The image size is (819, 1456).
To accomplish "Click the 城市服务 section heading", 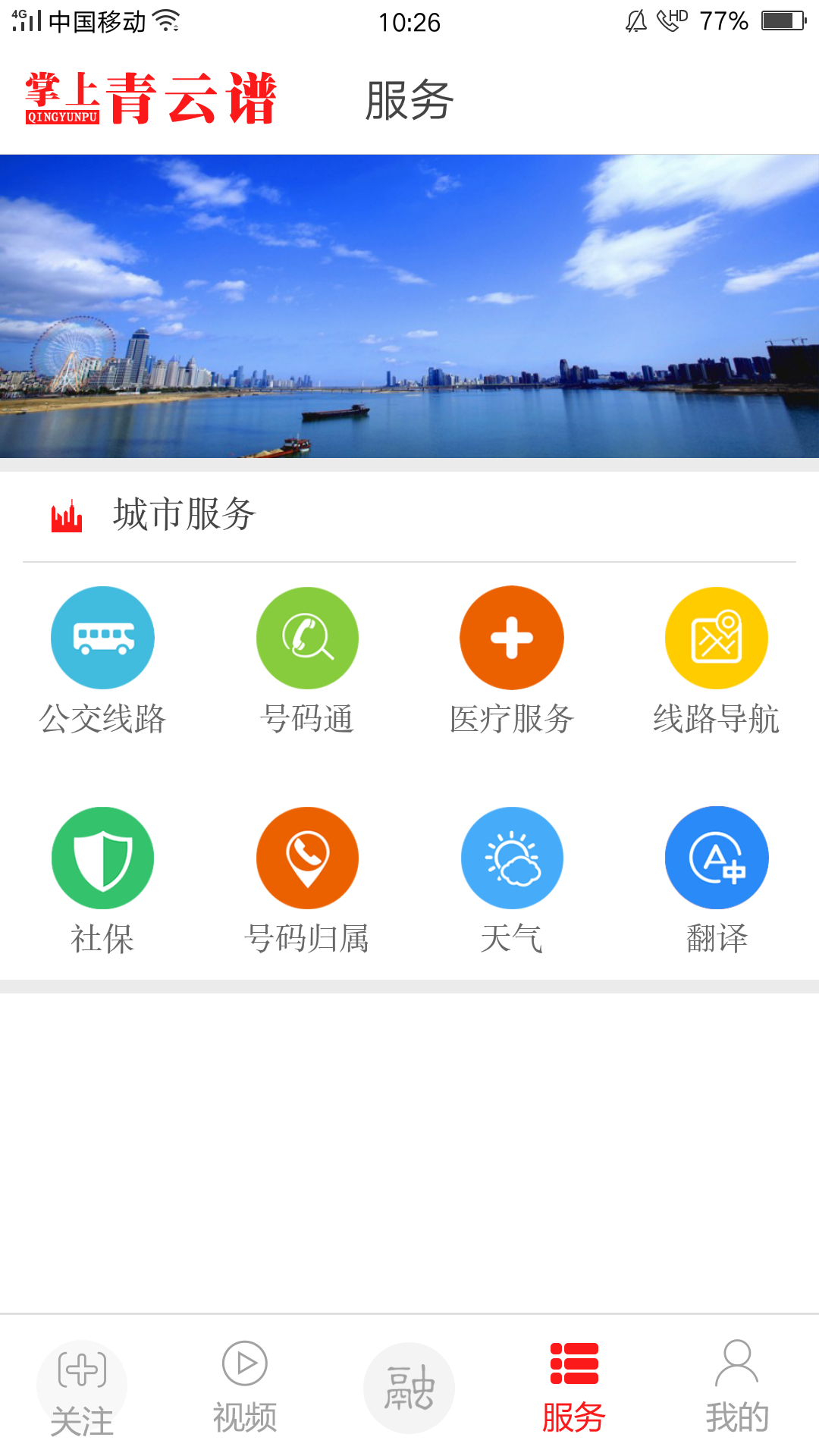I will pos(182,514).
